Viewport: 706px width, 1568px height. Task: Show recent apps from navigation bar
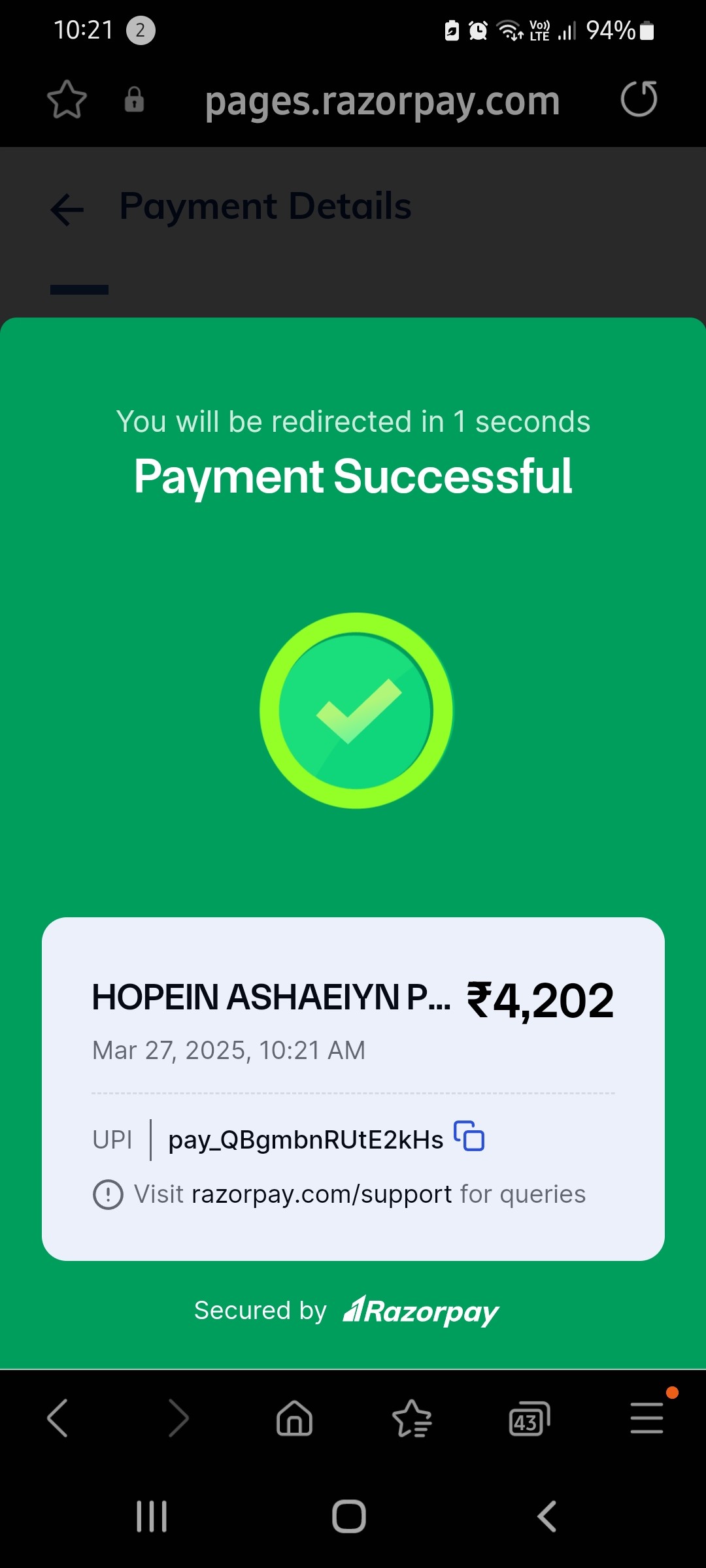[152, 1516]
